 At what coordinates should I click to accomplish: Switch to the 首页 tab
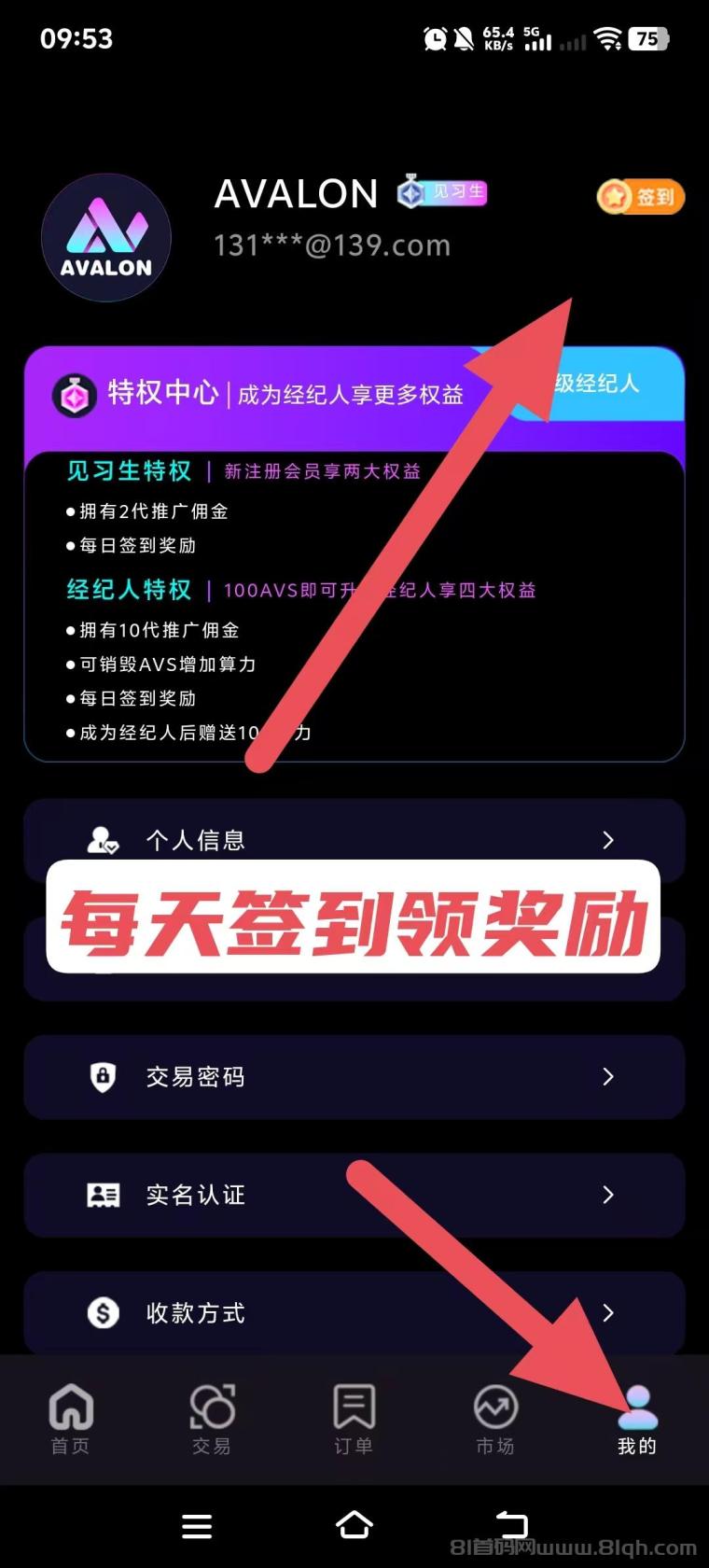[71, 1419]
